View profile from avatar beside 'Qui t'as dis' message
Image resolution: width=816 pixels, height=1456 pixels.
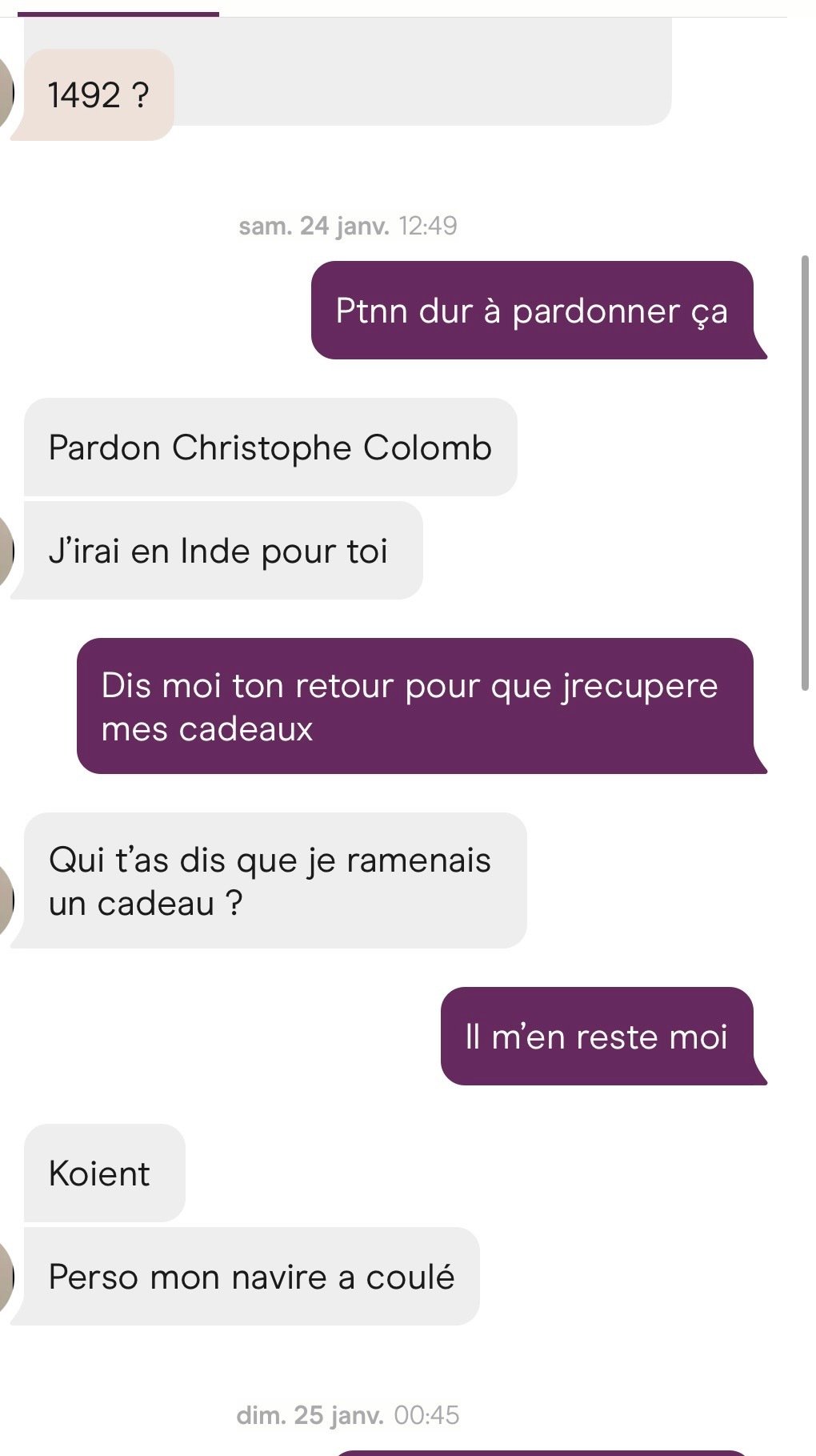coord(6,902)
